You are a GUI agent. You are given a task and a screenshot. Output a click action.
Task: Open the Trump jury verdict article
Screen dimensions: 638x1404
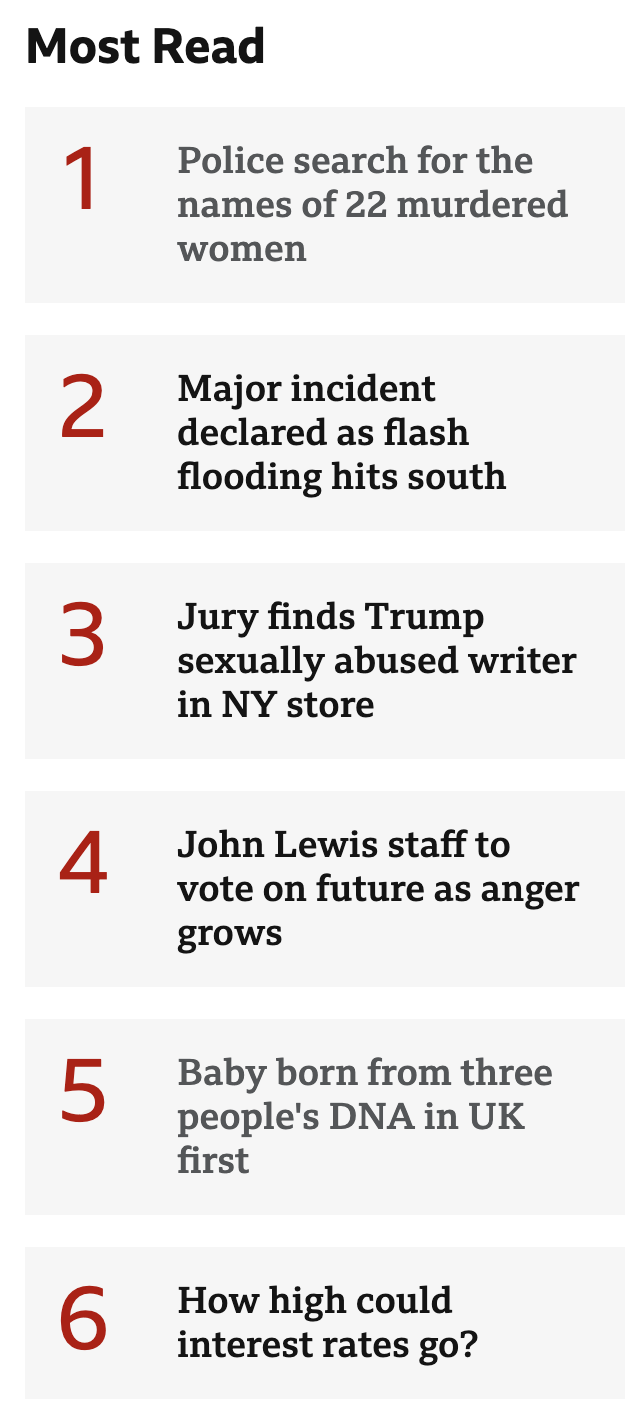pyautogui.click(x=376, y=660)
